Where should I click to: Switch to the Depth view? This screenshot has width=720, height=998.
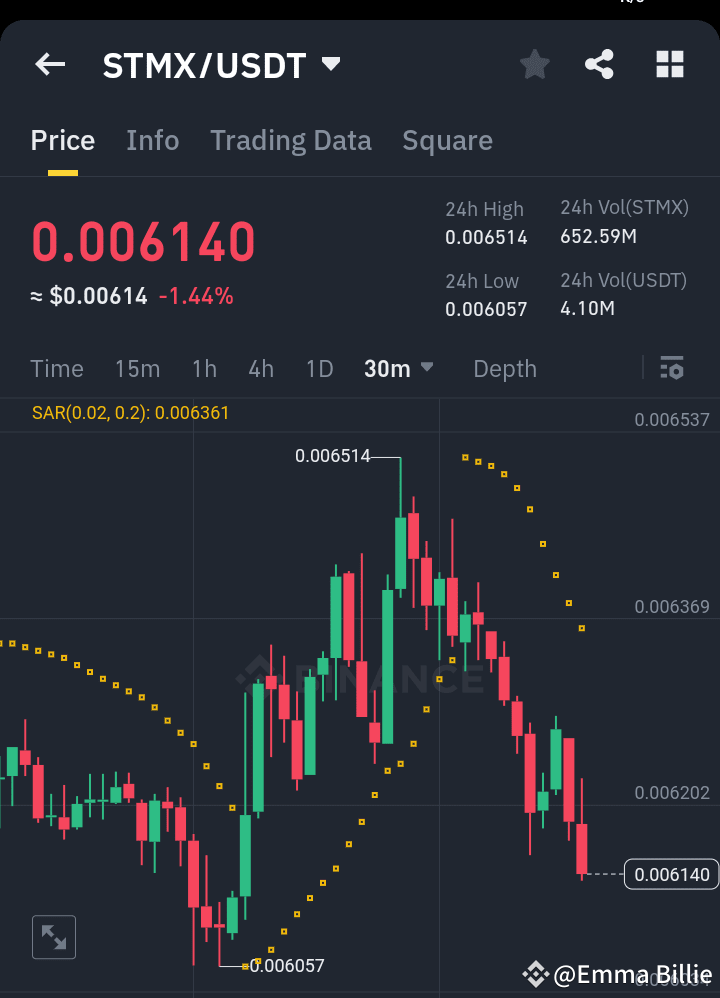(504, 368)
